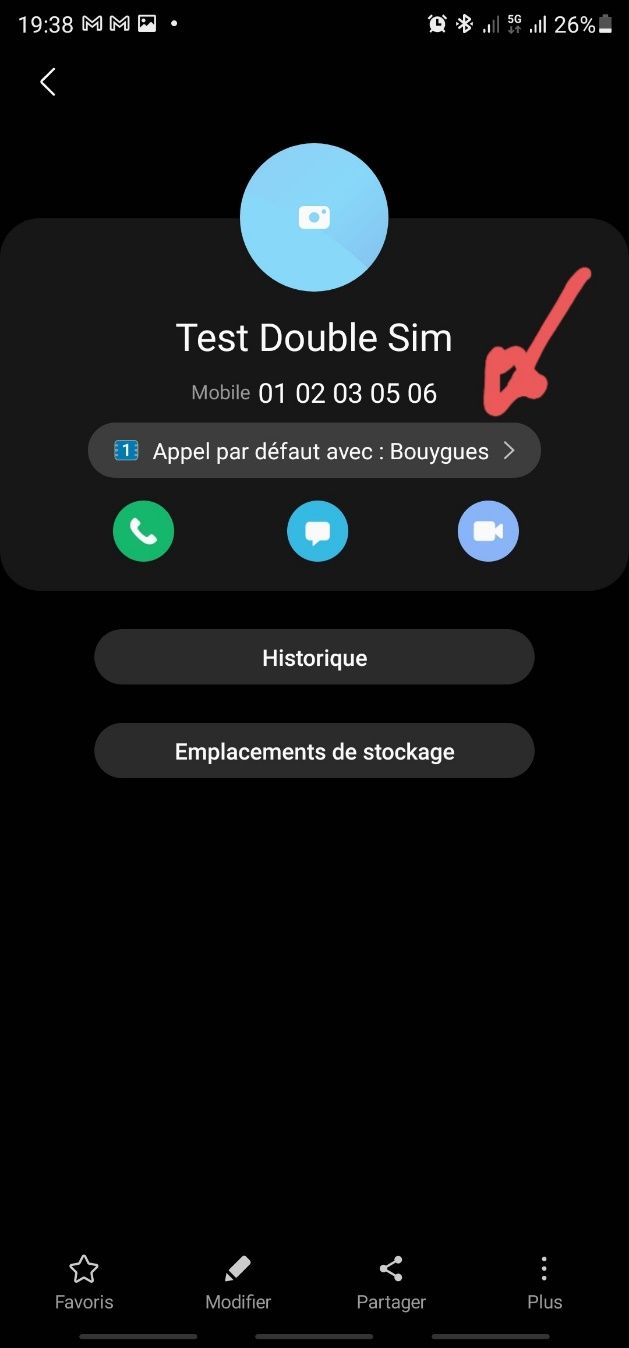Start a video call with this contact
Viewport: 629px width, 1348px height.
coord(488,531)
